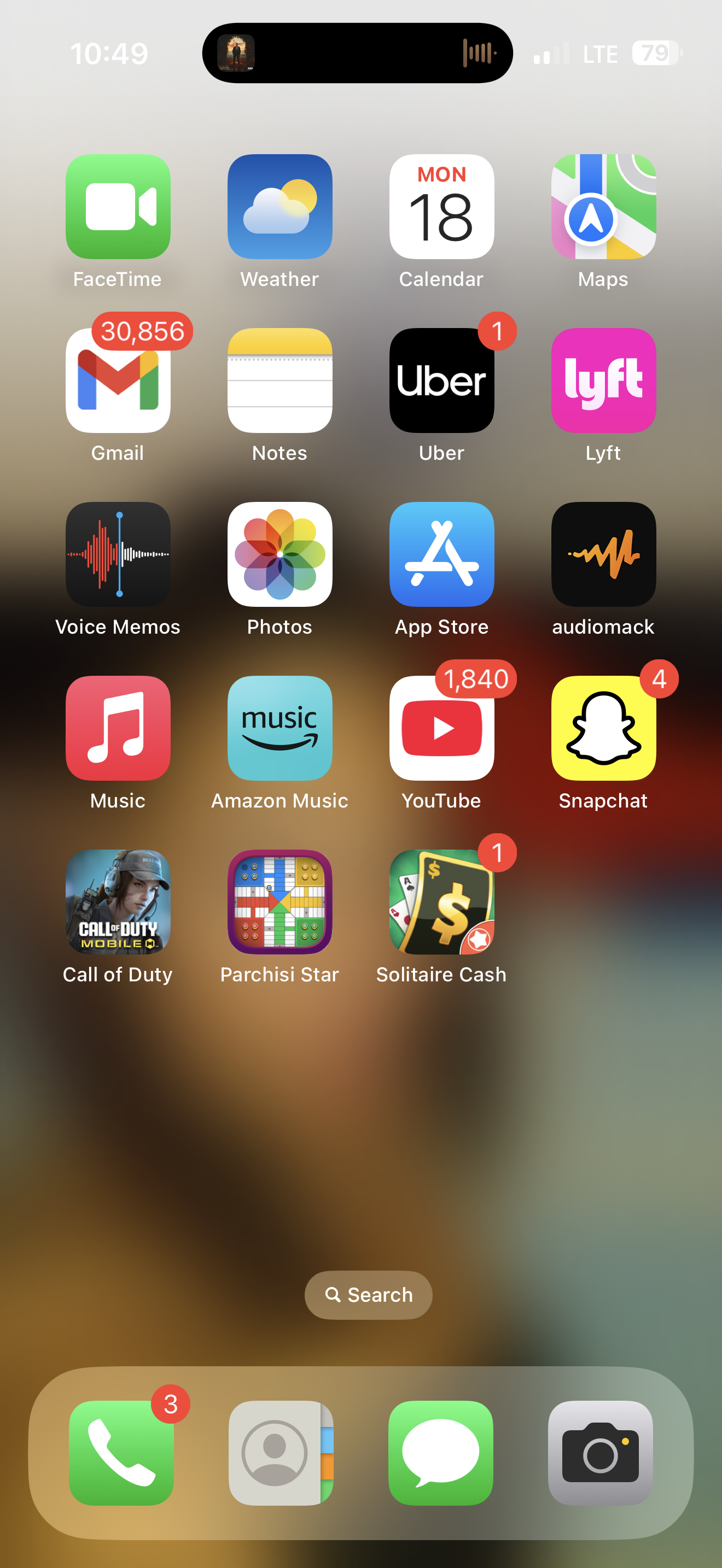Viewport: 722px width, 1568px height.
Task: Open Maps
Action: (x=603, y=206)
